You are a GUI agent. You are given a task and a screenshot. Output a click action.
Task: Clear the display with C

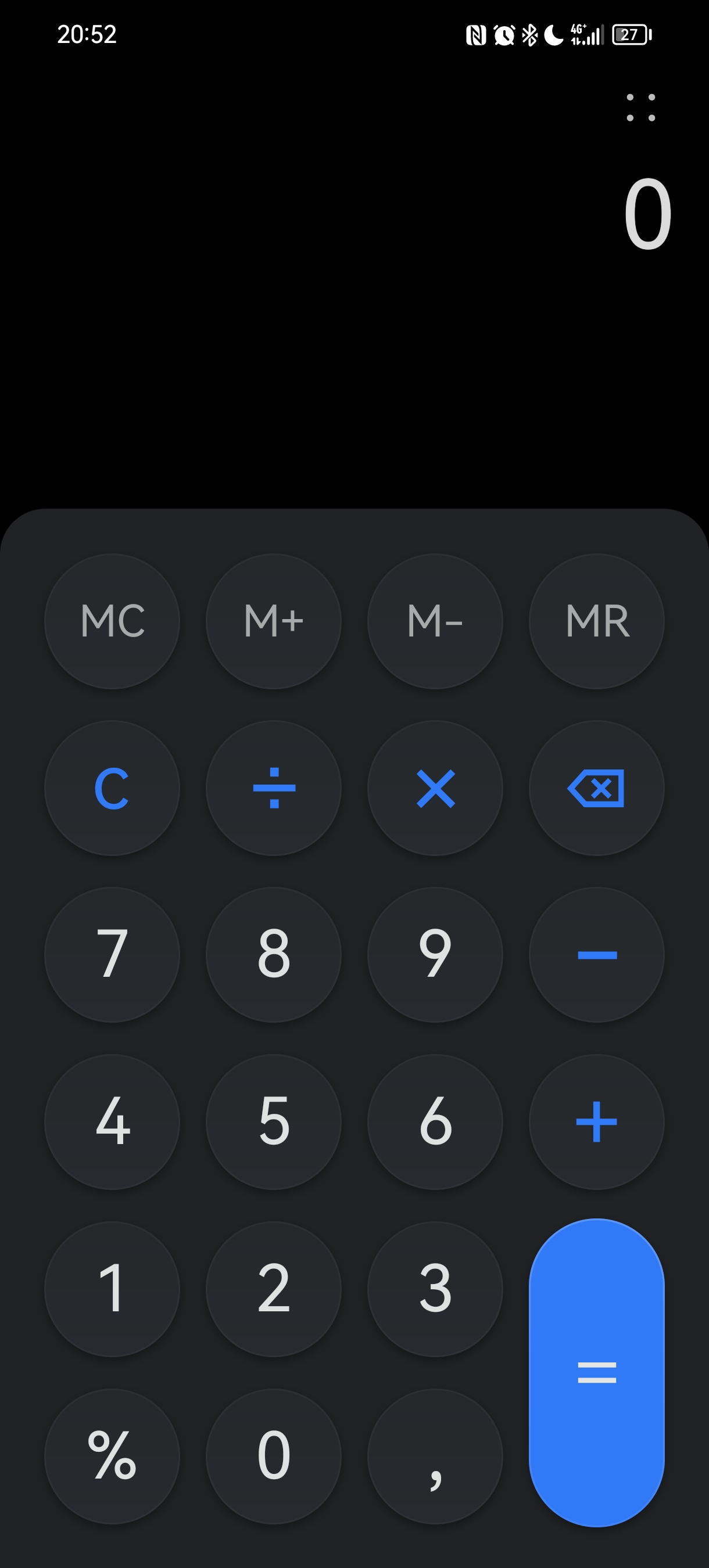[112, 787]
